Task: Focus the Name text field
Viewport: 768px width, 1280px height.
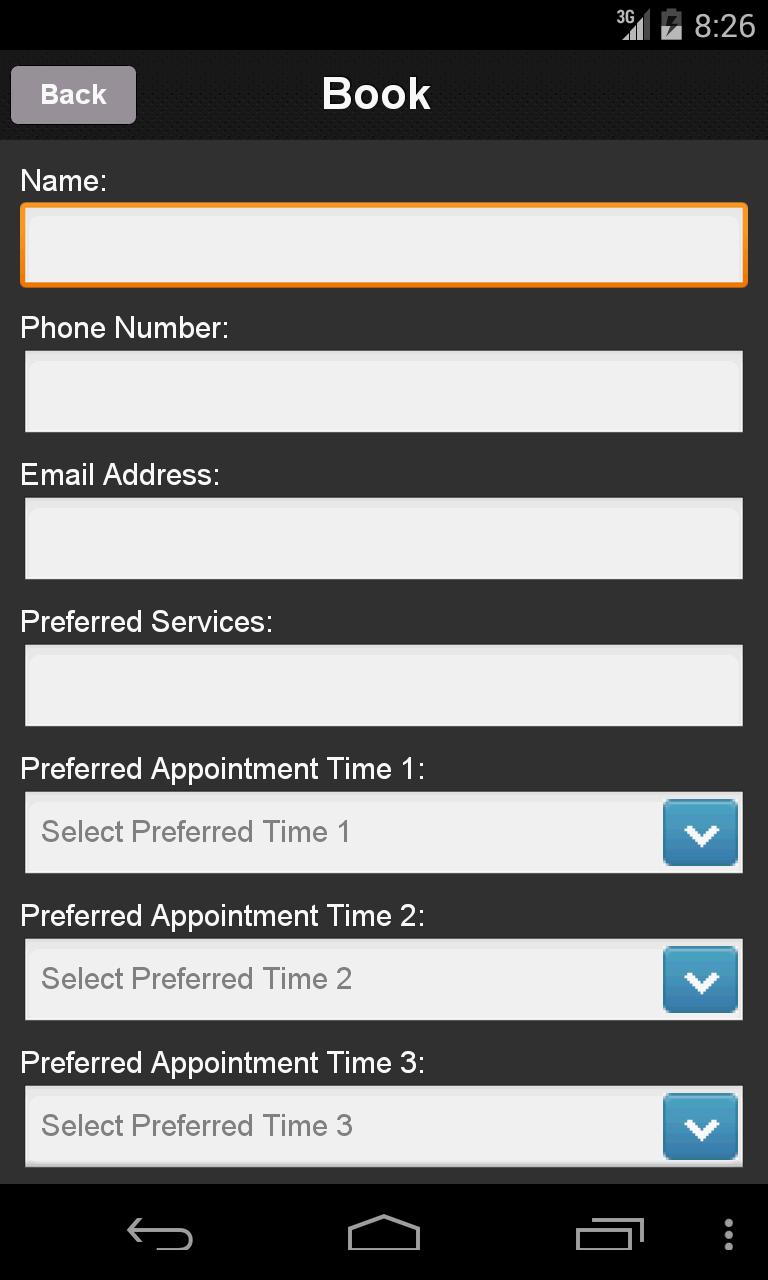Action: (383, 245)
